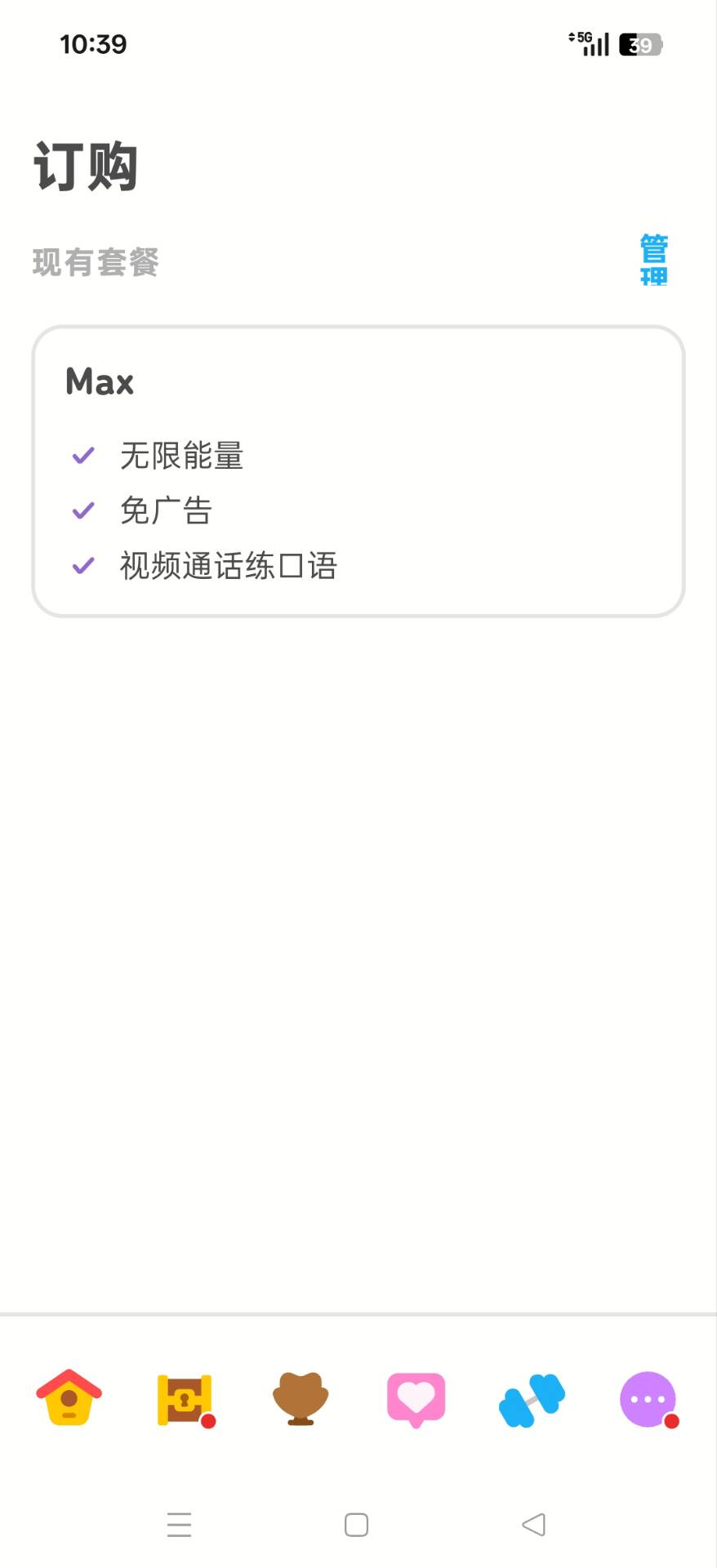Select the home birdhouse icon
The image size is (717, 1568).
[x=68, y=1400]
